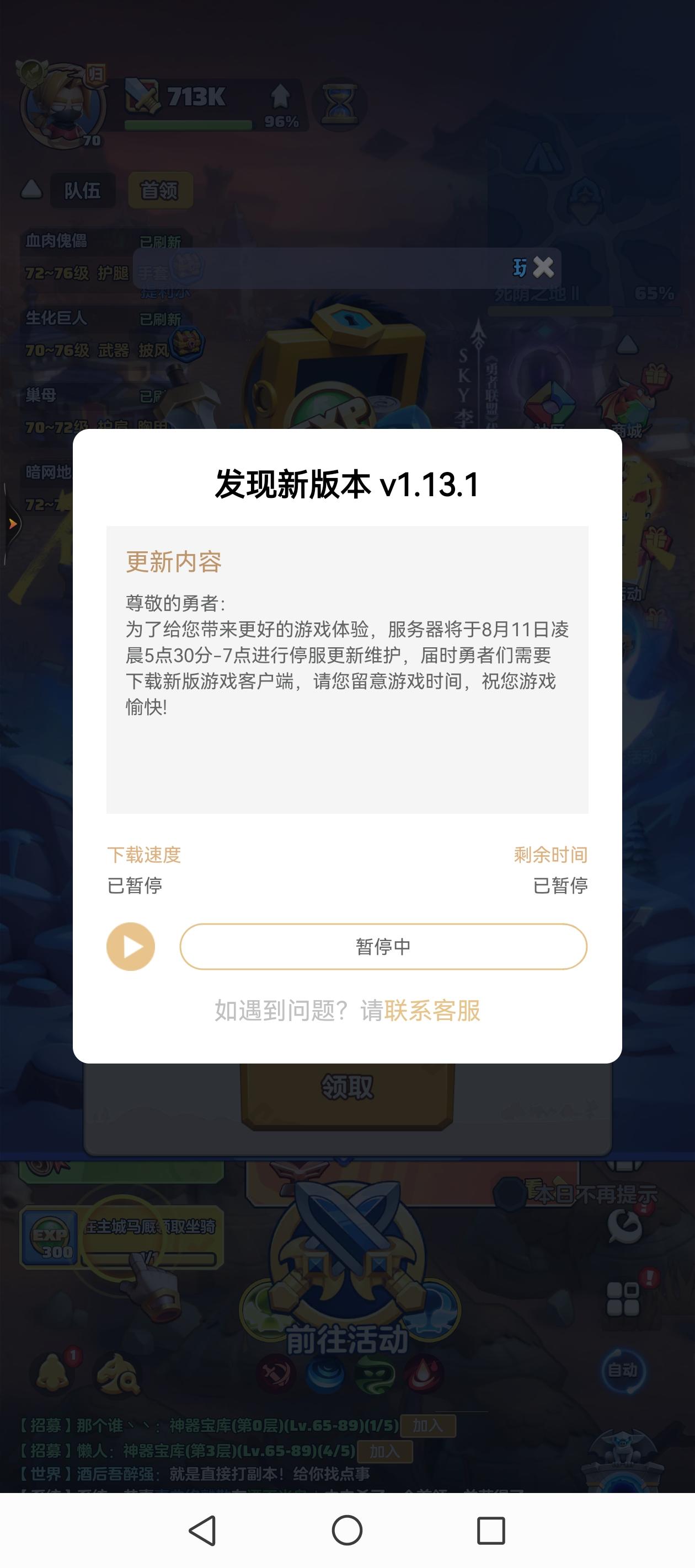Tap the green wind skill icon
Screen dimensions: 695x1568
click(x=374, y=1376)
